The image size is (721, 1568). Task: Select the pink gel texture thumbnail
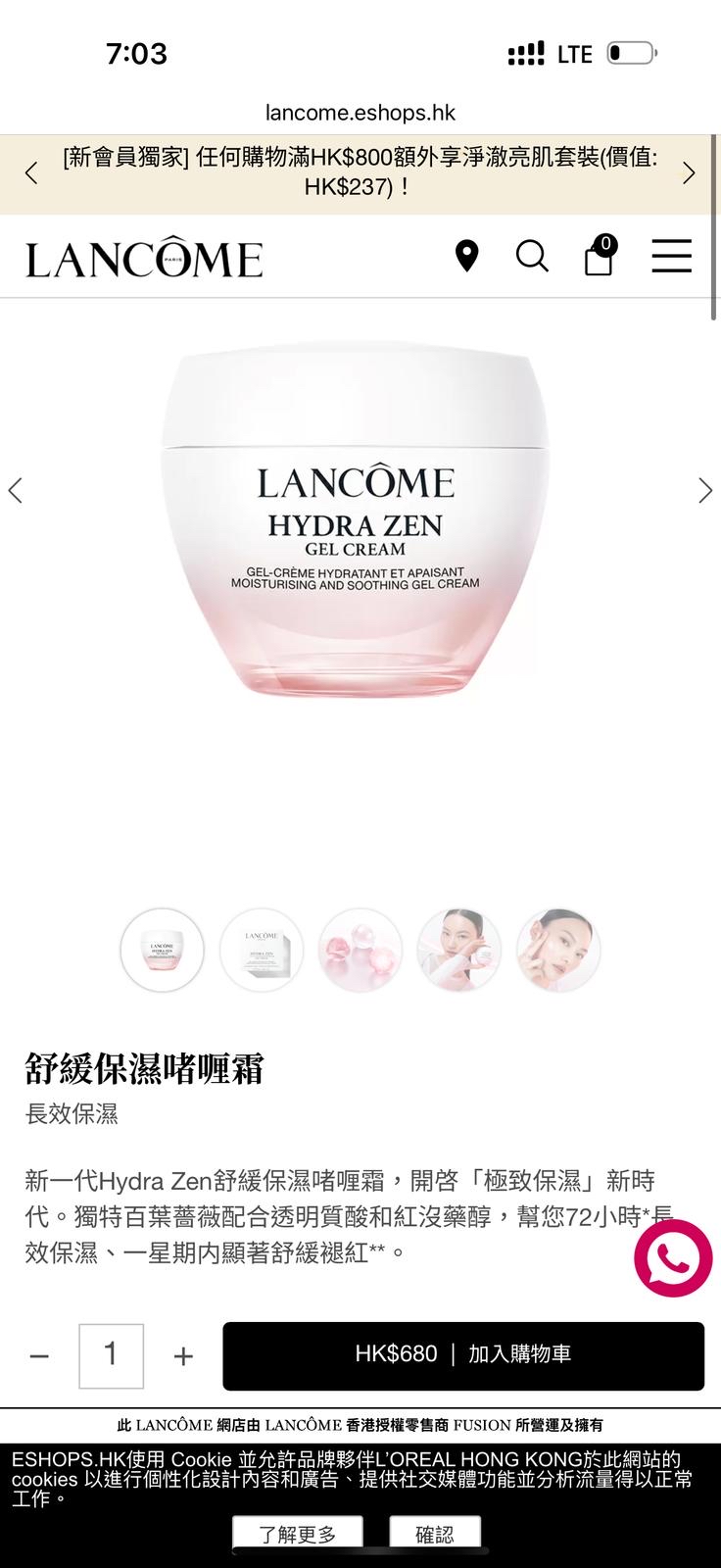tap(360, 950)
